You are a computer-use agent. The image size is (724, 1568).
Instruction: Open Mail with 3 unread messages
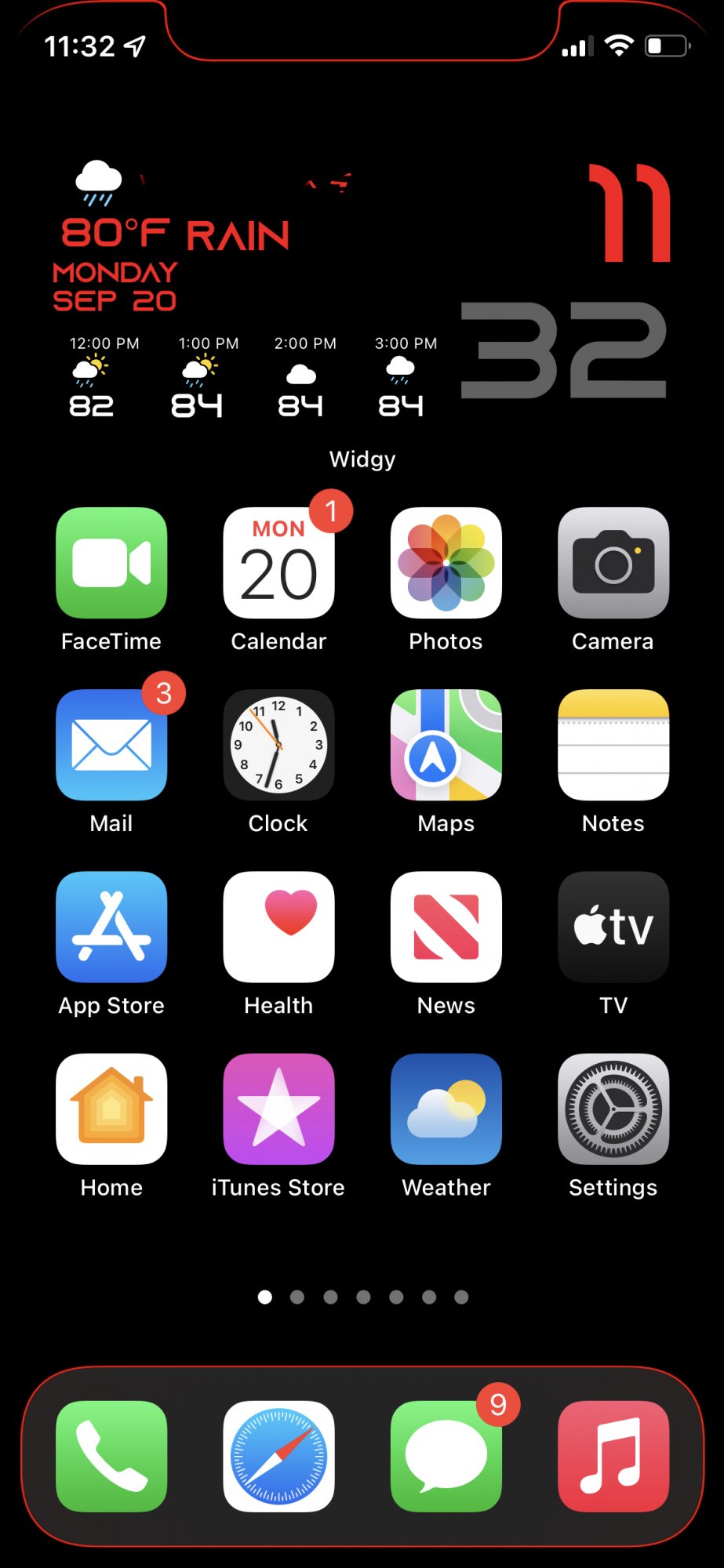[x=111, y=745]
